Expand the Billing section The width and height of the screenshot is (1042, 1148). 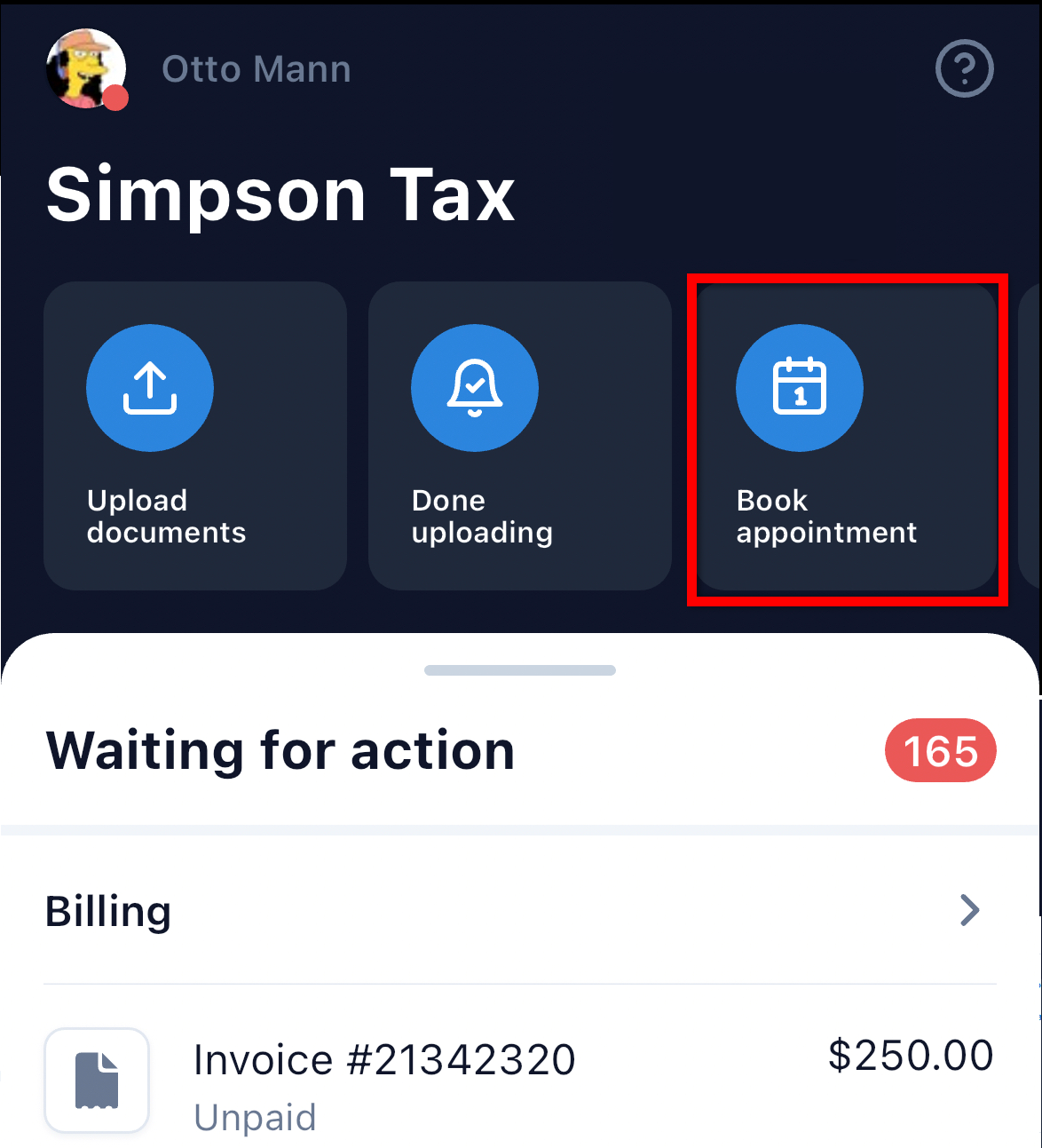(x=520, y=910)
